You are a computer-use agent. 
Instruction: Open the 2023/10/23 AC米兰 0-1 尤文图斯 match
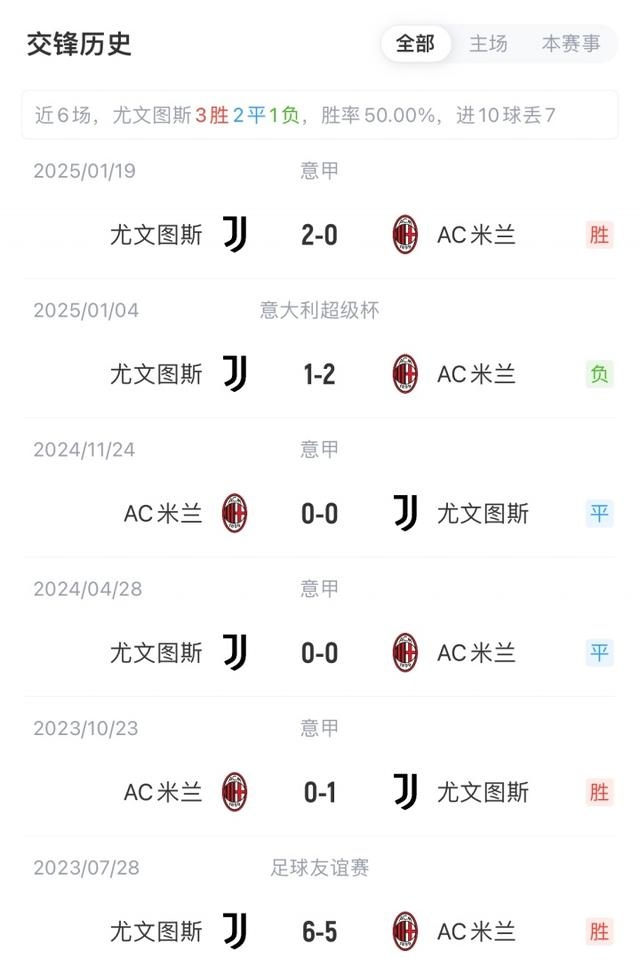[x=320, y=767]
